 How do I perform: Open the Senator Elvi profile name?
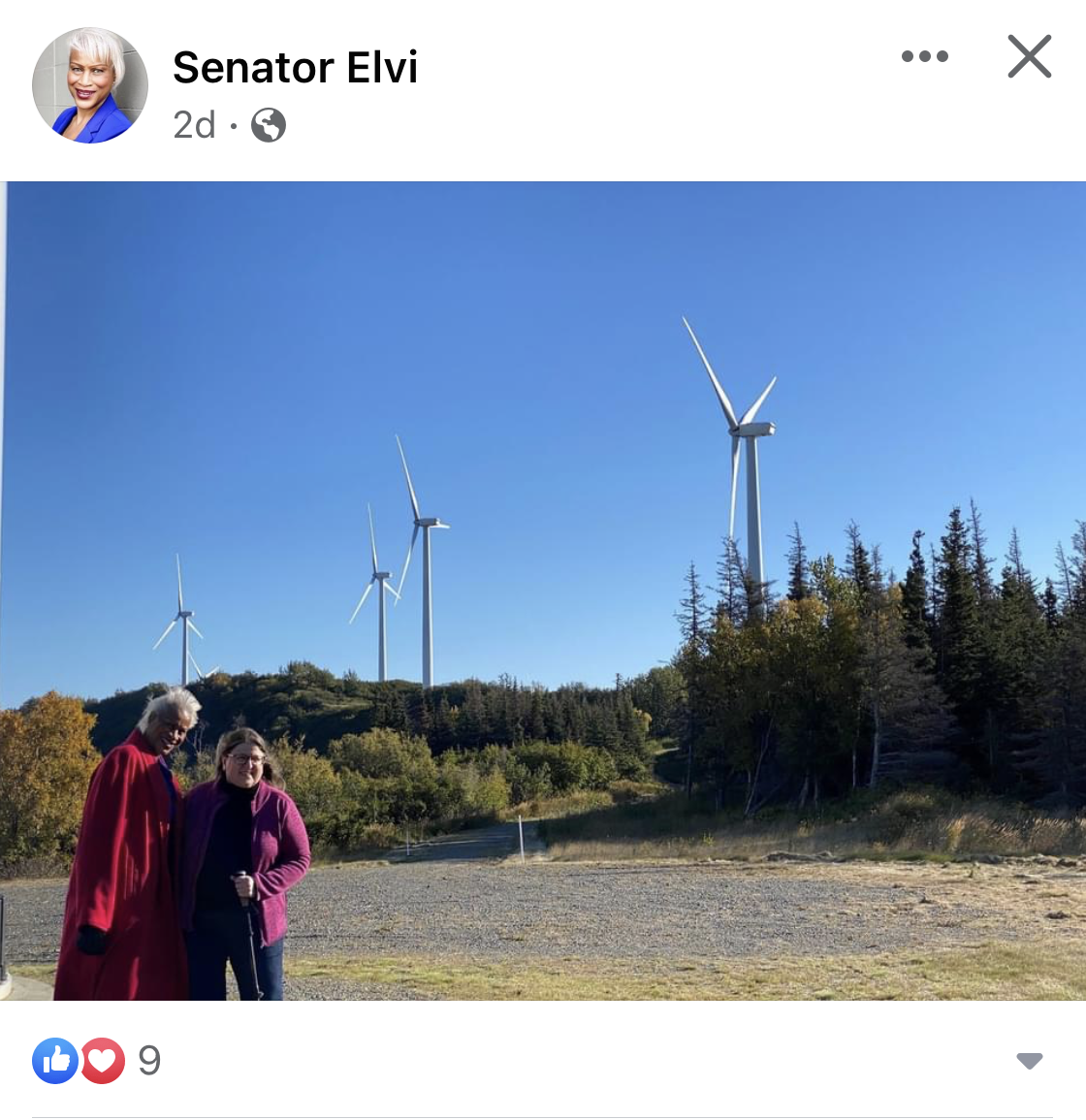click(295, 68)
